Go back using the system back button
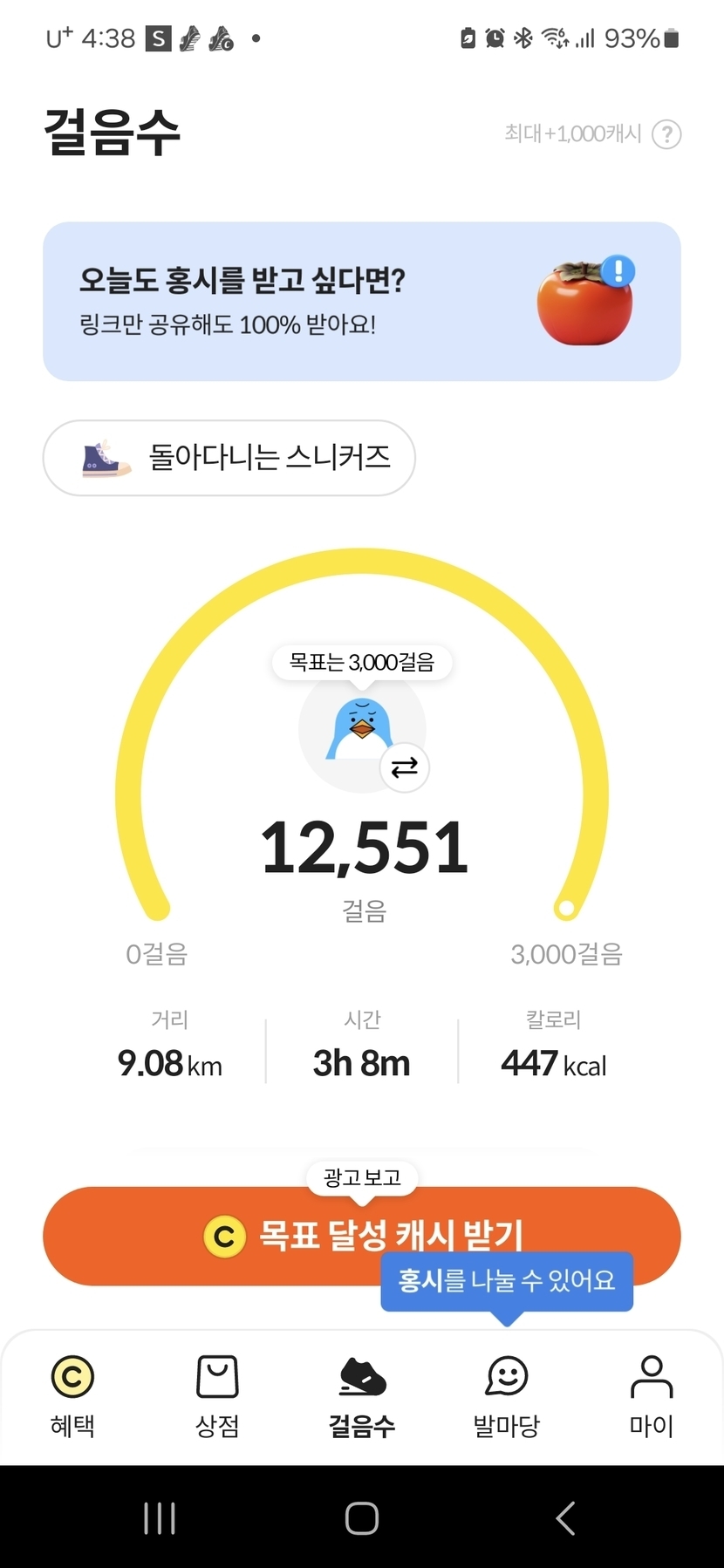The width and height of the screenshot is (724, 1568). [x=565, y=1518]
